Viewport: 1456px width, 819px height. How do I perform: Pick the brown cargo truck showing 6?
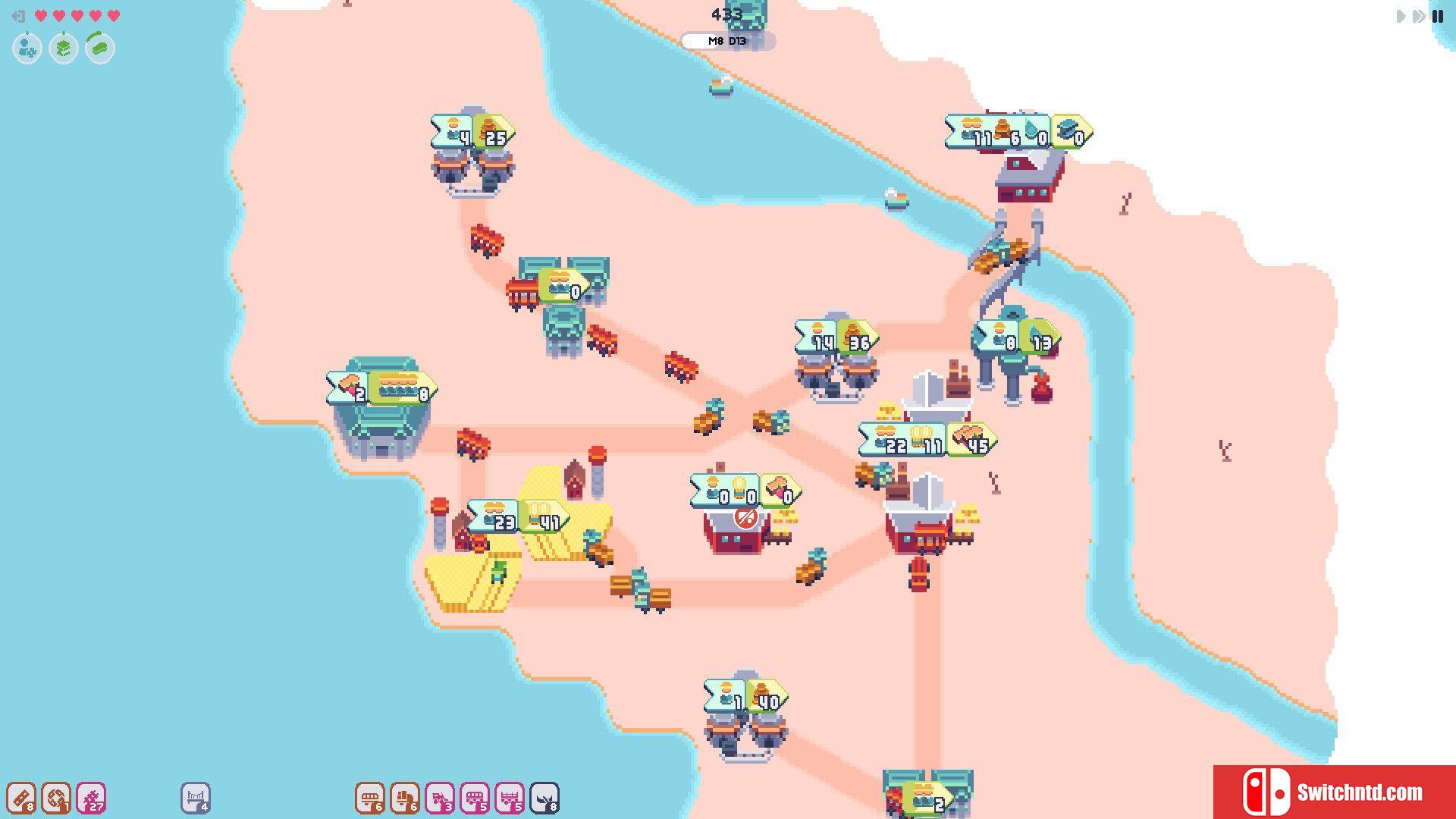click(405, 798)
